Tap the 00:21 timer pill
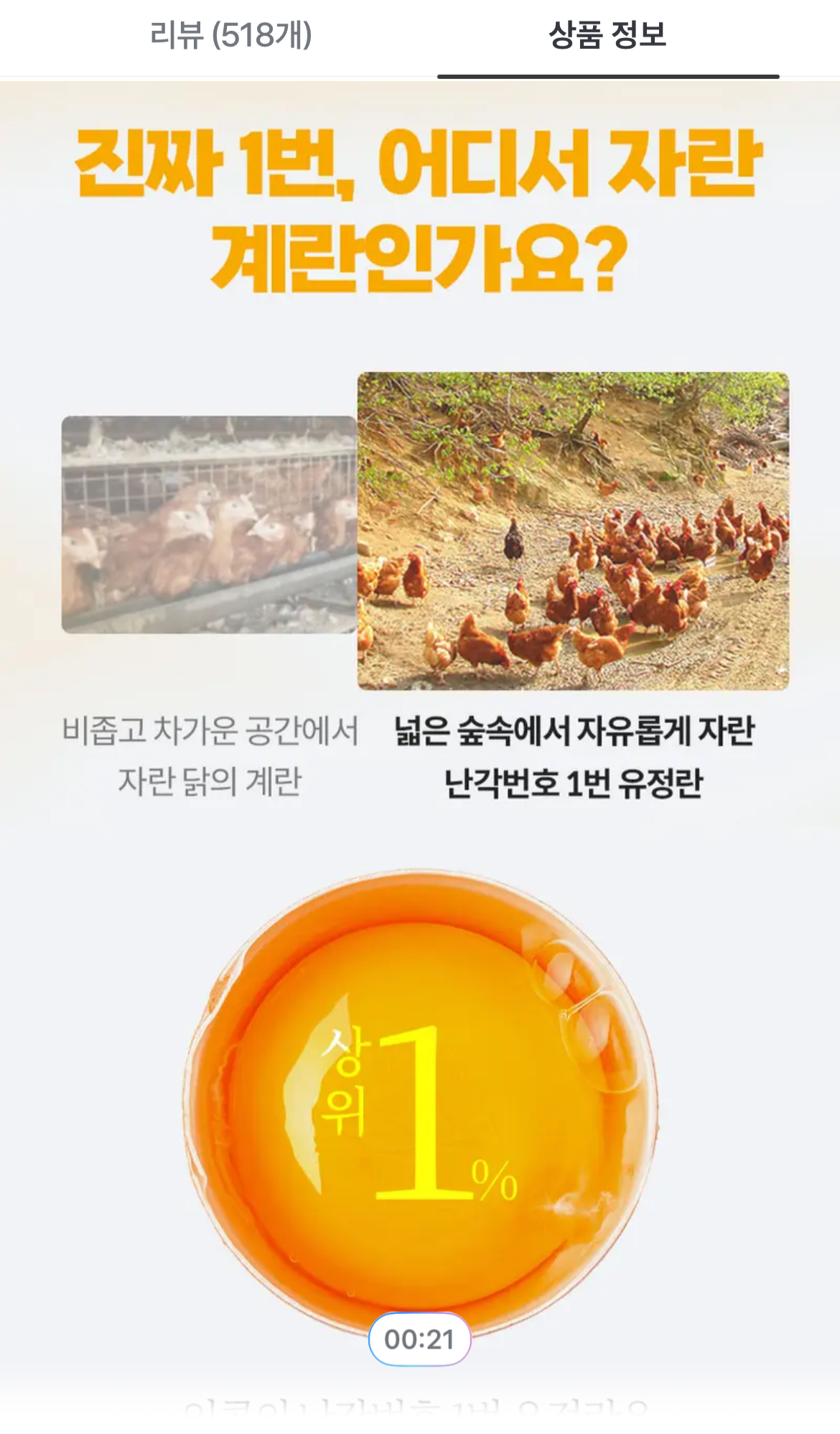Screen dimensions: 840x1434 click(419, 1339)
